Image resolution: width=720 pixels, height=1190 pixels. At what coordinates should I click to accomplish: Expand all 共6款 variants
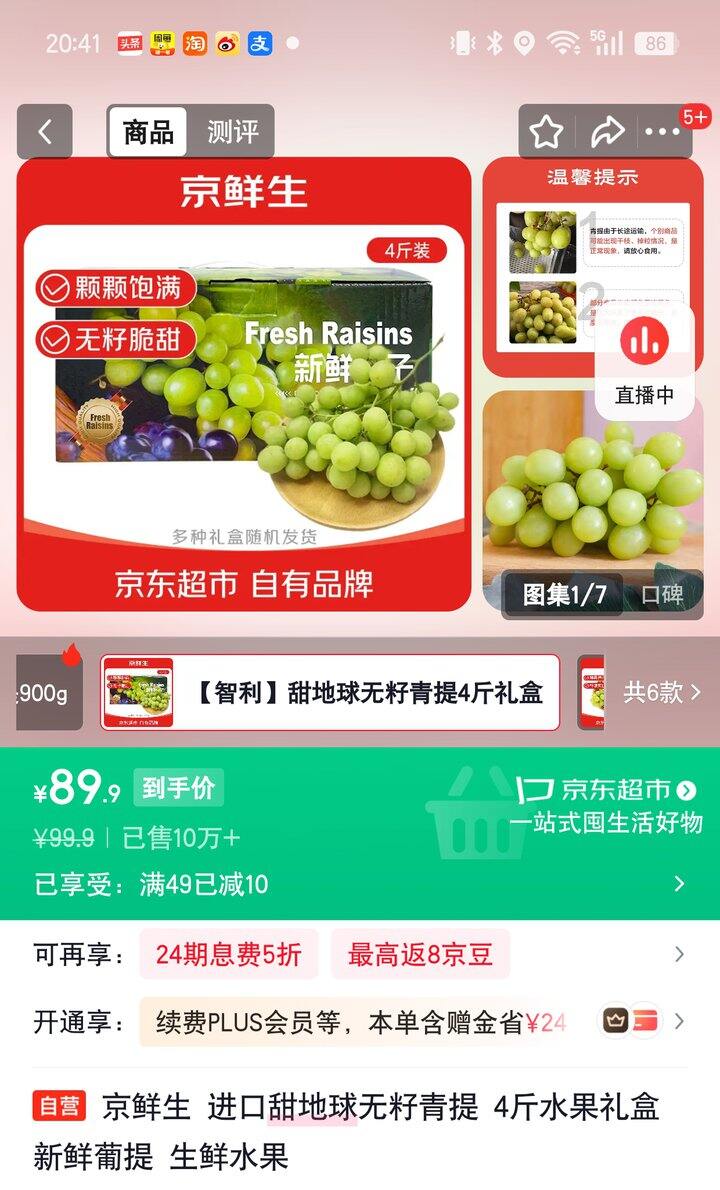tap(662, 692)
